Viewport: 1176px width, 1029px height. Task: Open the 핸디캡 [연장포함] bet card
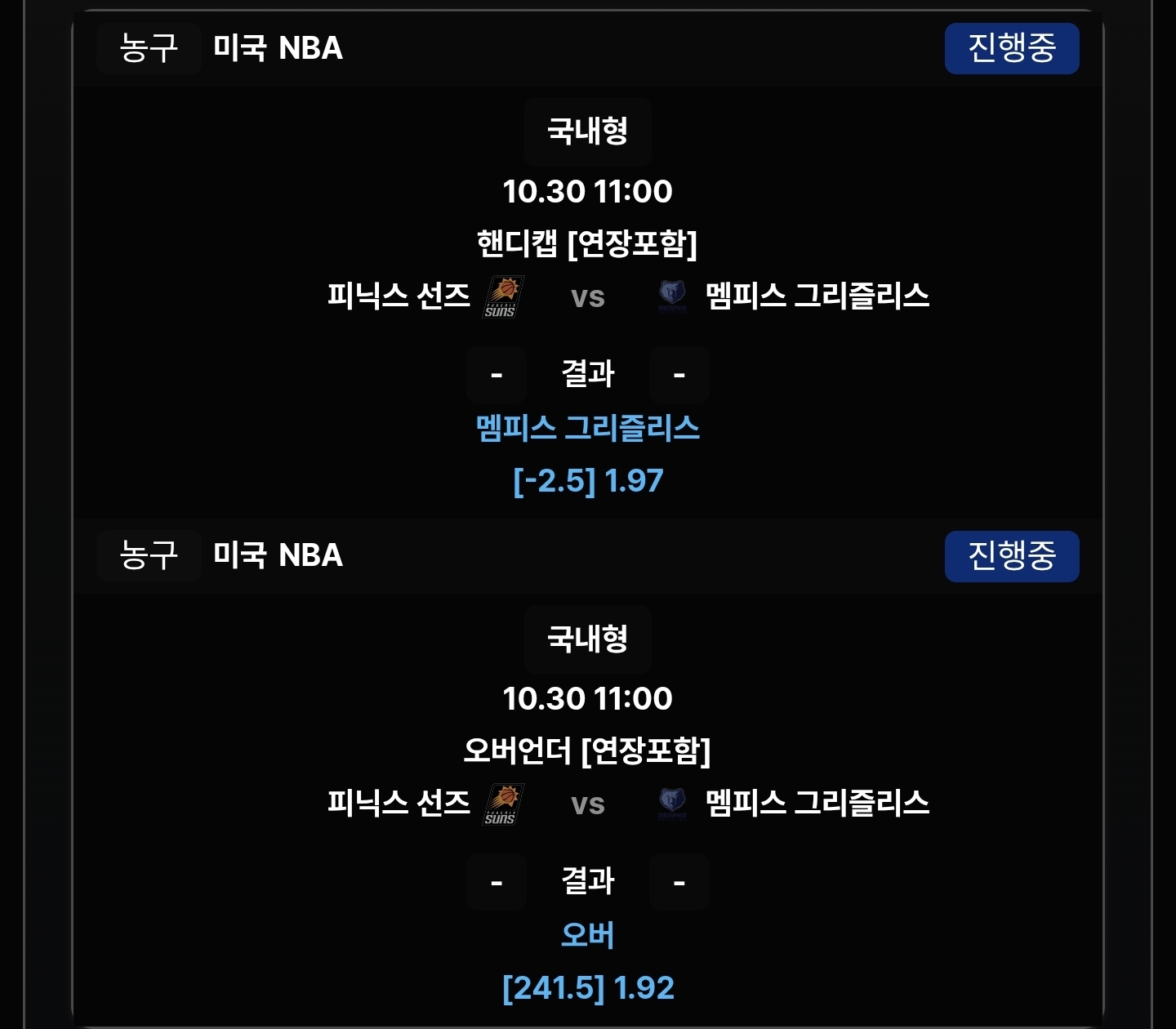587,243
